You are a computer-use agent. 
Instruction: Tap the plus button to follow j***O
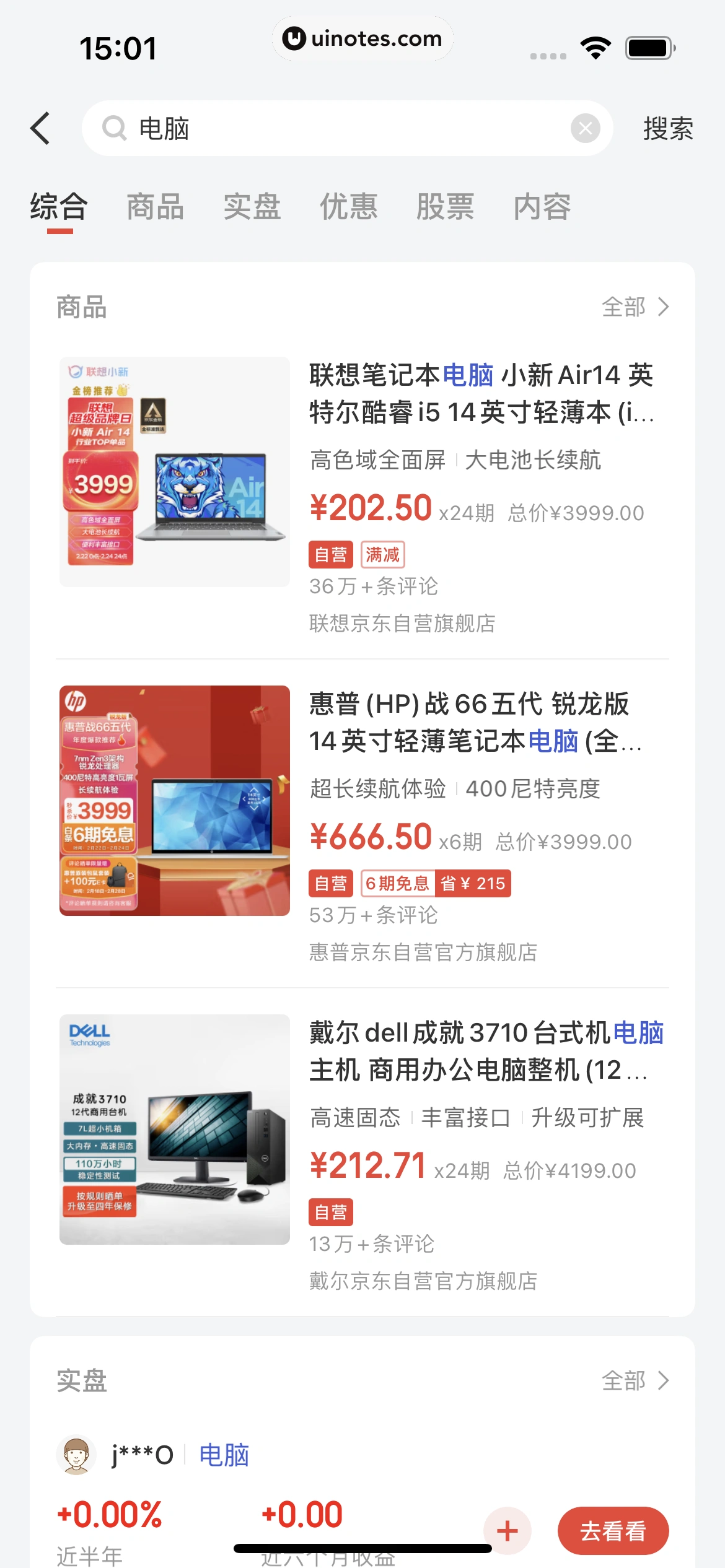[x=507, y=1531]
